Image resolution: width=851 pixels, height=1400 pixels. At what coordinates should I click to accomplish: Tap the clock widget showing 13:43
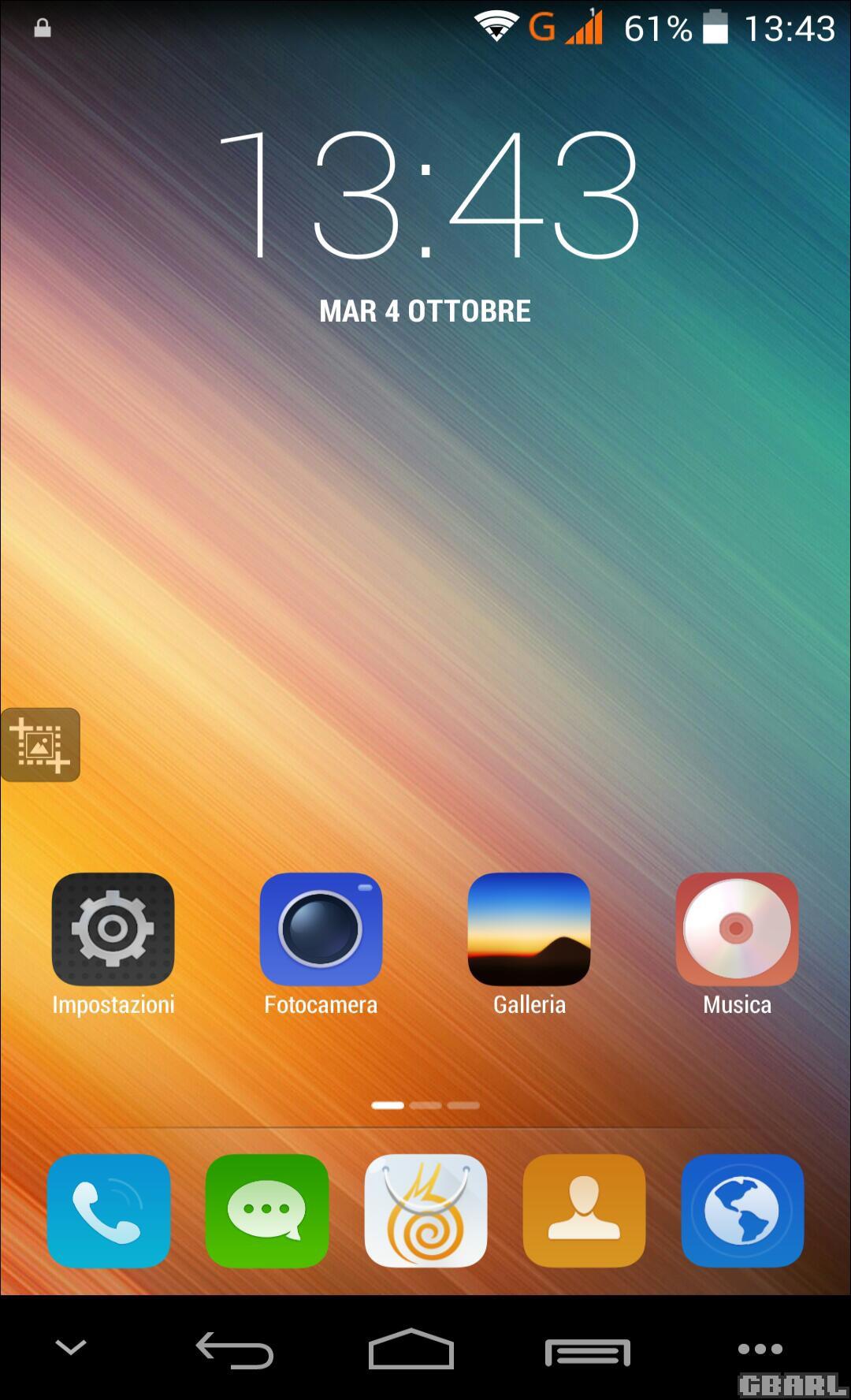pos(426,195)
